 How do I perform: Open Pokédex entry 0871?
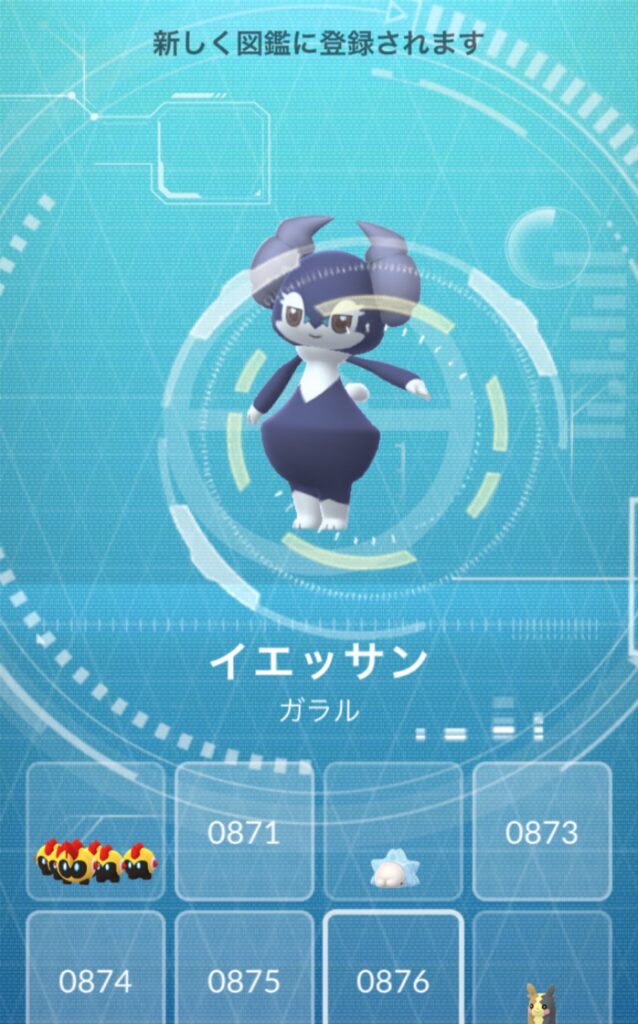point(244,832)
